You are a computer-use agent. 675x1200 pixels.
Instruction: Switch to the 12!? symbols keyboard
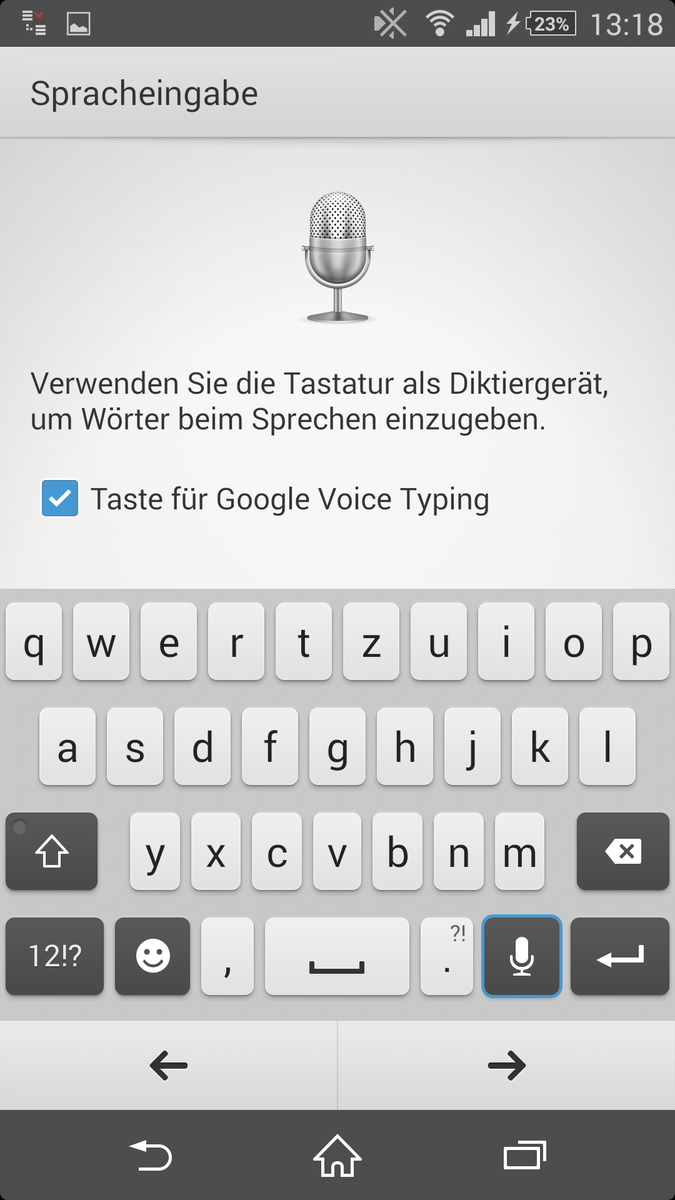[x=54, y=956]
